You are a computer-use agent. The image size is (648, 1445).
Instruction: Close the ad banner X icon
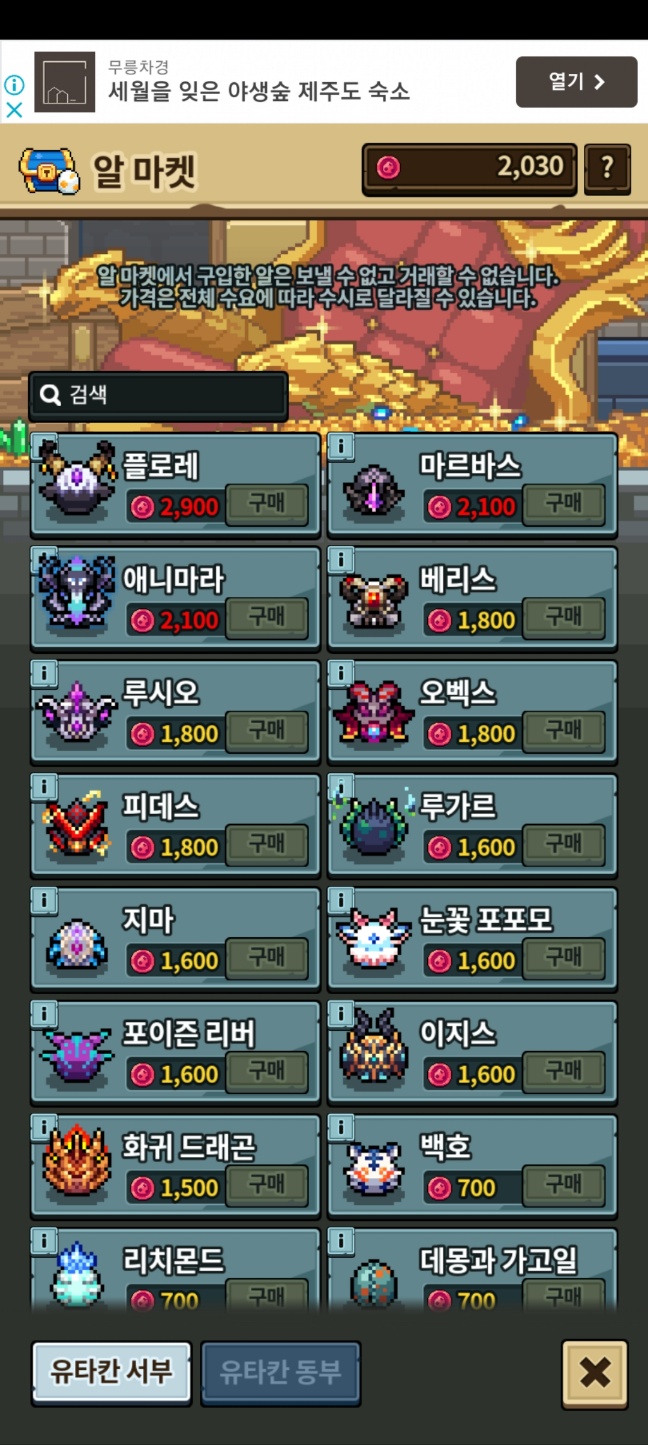tap(14, 111)
